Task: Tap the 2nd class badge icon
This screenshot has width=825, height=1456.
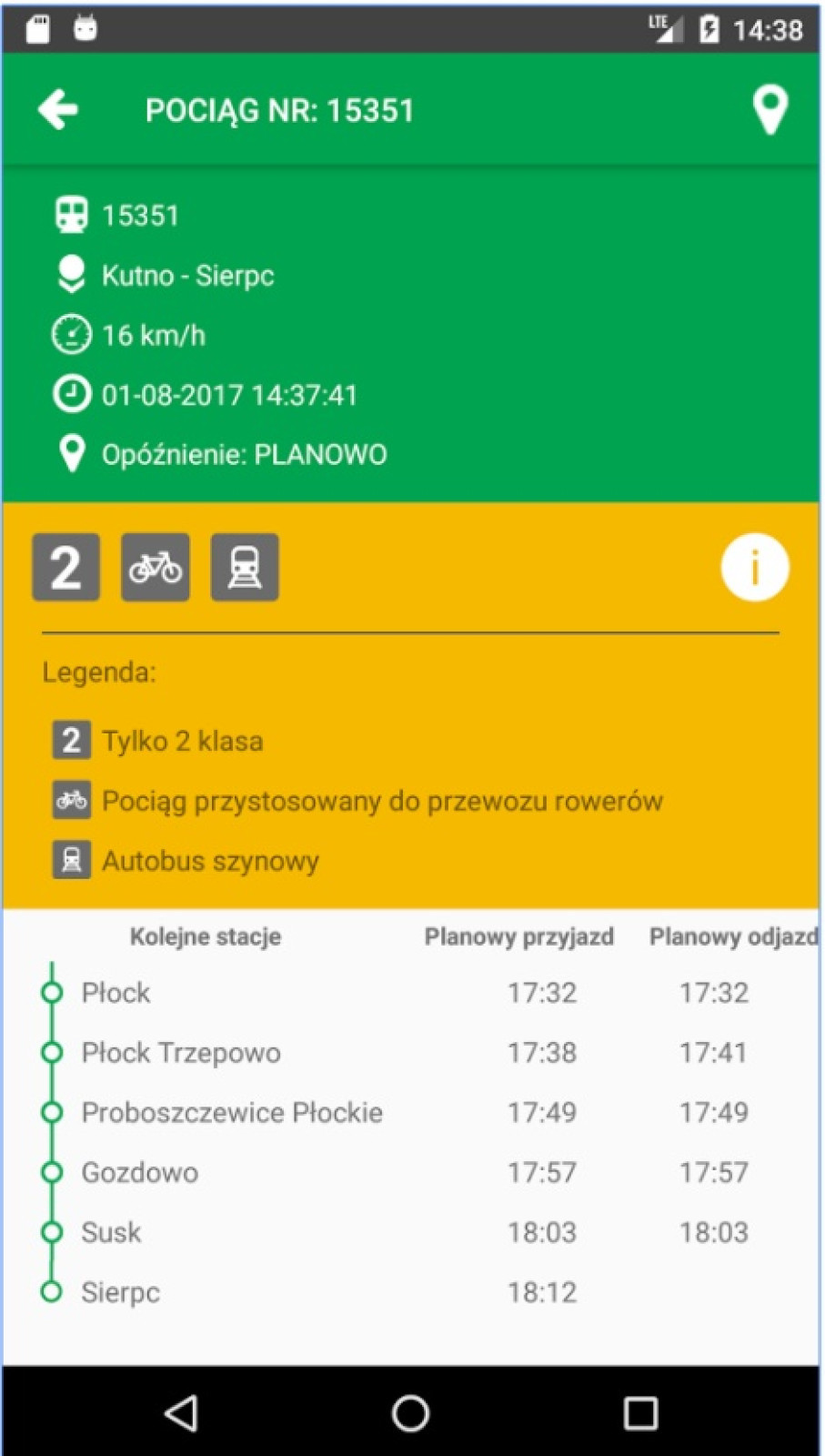Action: [x=65, y=568]
